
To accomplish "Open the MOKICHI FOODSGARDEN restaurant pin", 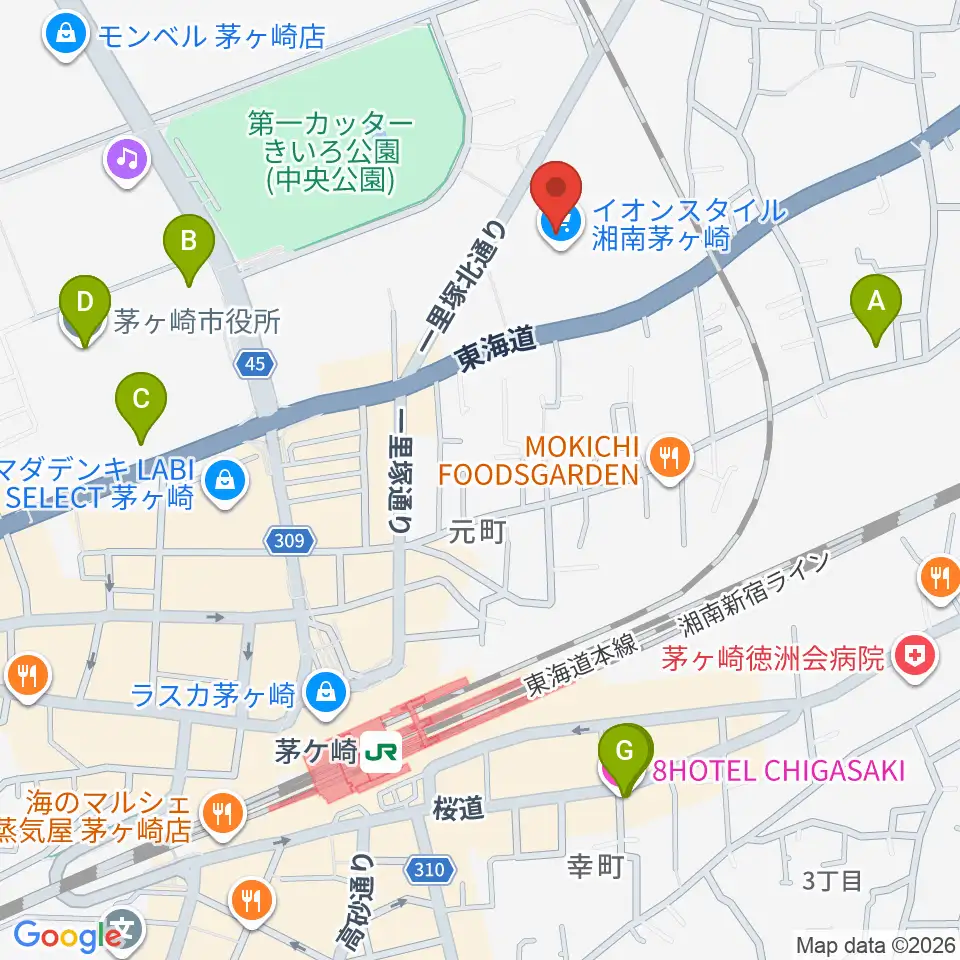I will [670, 458].
